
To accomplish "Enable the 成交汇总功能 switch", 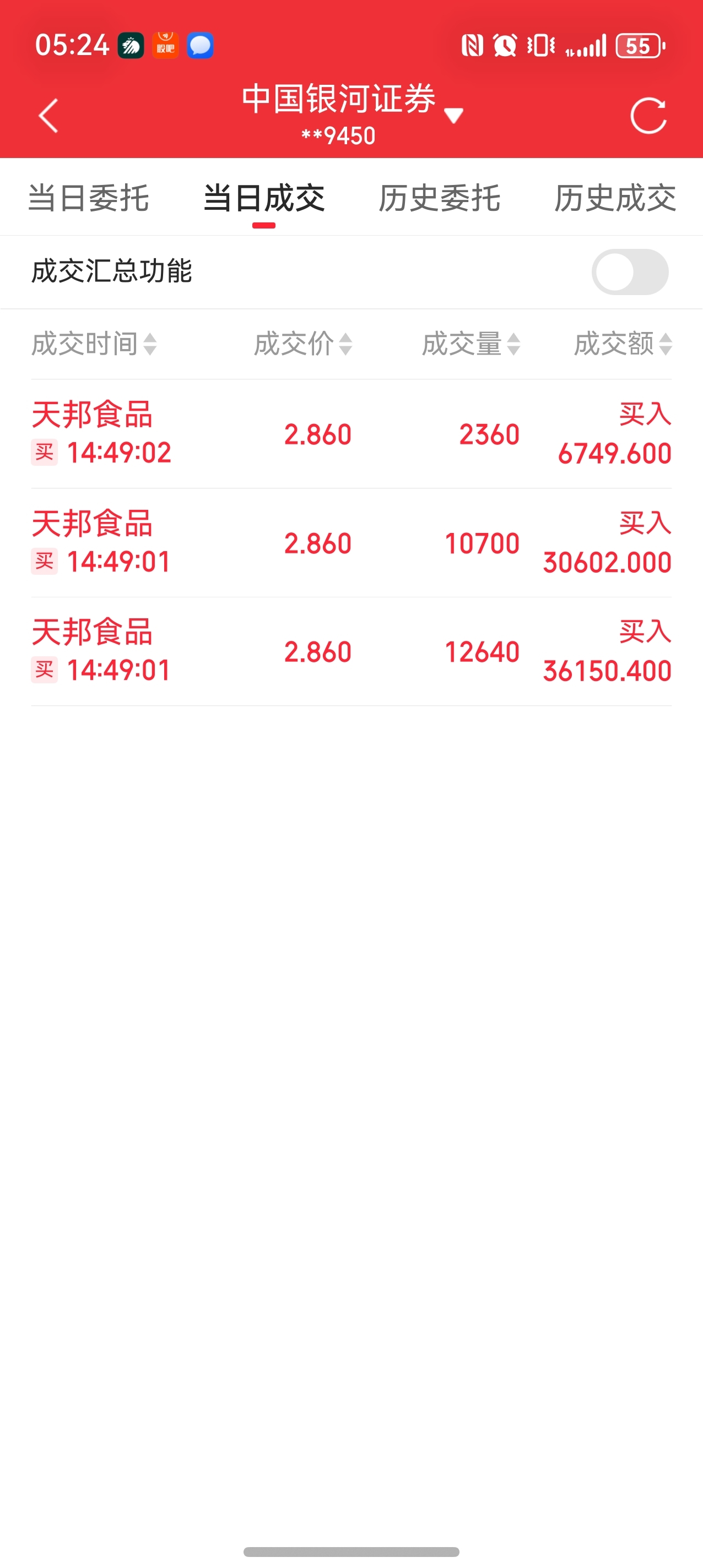I will coord(629,272).
